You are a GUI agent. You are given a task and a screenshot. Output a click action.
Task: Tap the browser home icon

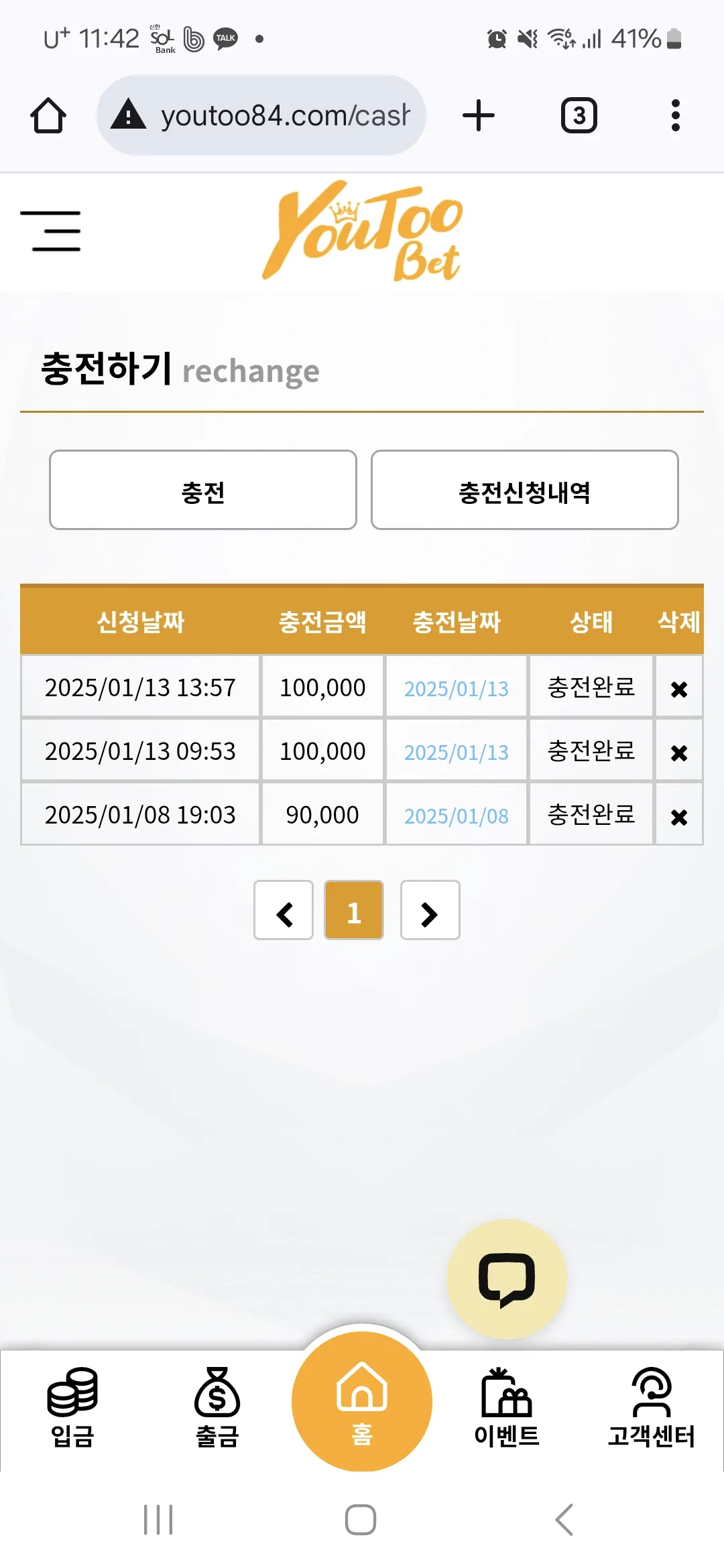(x=48, y=115)
